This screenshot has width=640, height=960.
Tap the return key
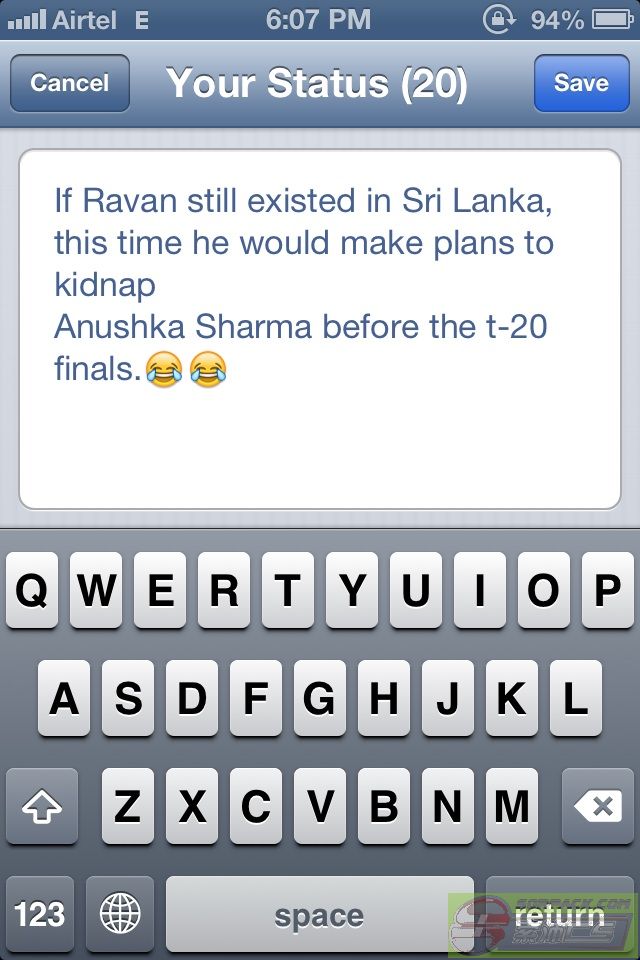click(x=560, y=914)
